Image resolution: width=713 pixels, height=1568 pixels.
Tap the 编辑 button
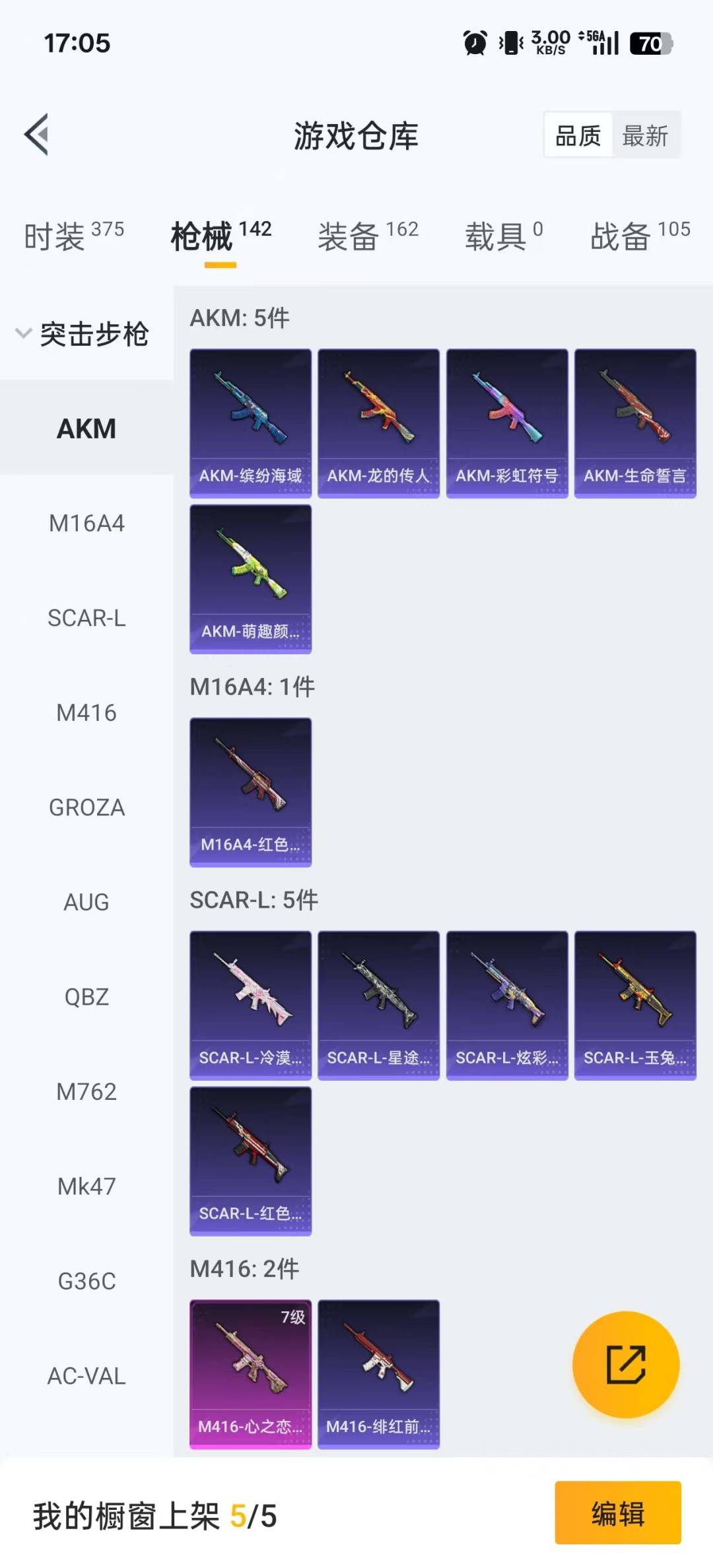tap(617, 1513)
